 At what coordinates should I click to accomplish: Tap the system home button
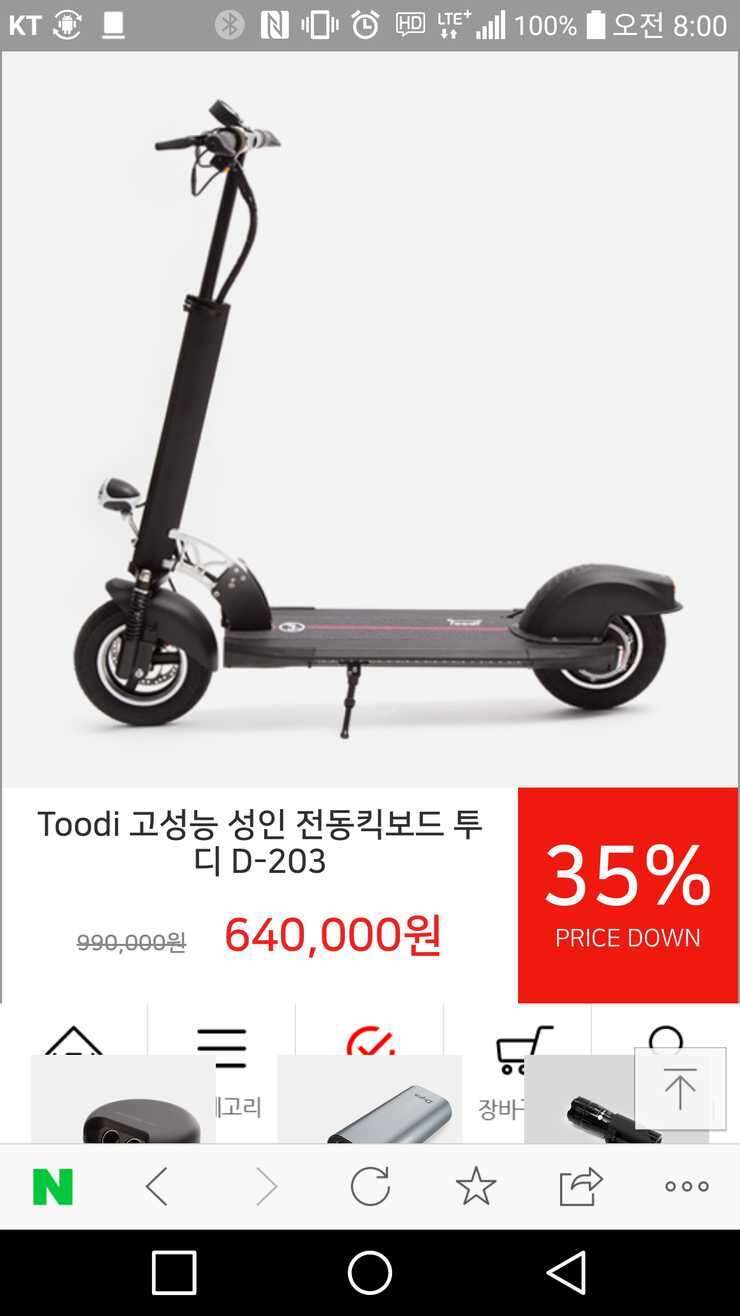(x=370, y=1273)
